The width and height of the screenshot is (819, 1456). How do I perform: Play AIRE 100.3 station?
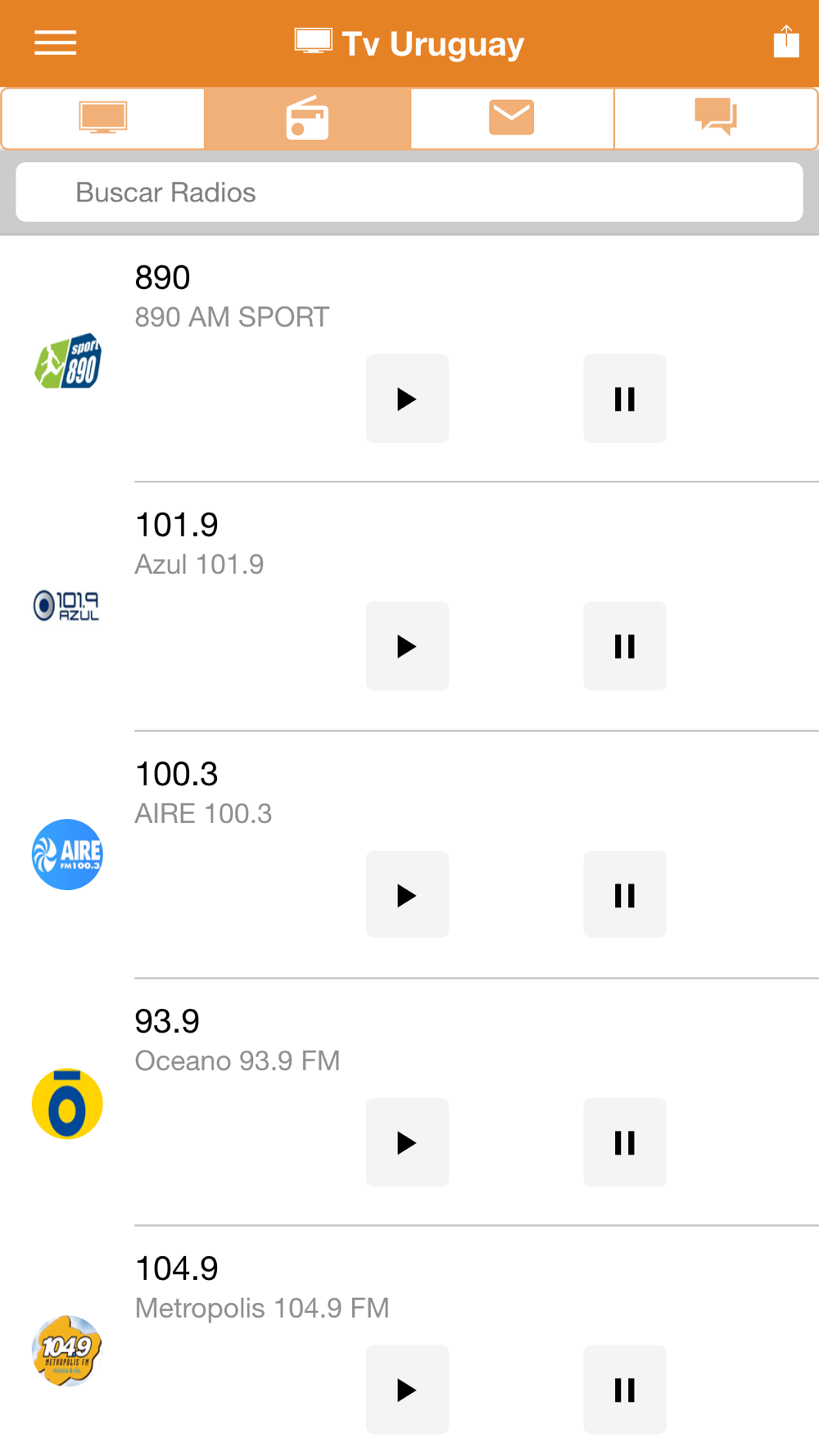tap(407, 894)
